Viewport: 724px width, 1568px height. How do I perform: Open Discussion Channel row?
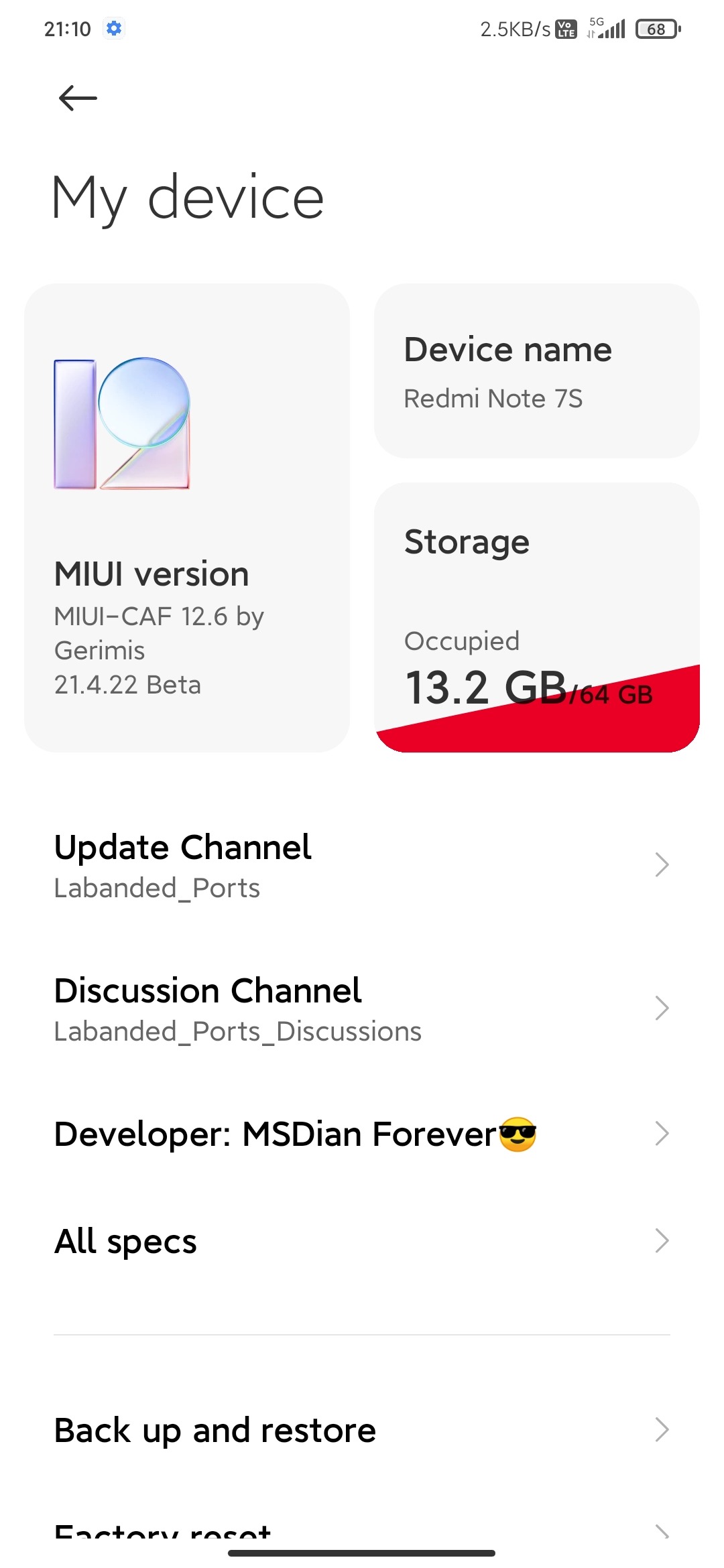click(x=362, y=1008)
